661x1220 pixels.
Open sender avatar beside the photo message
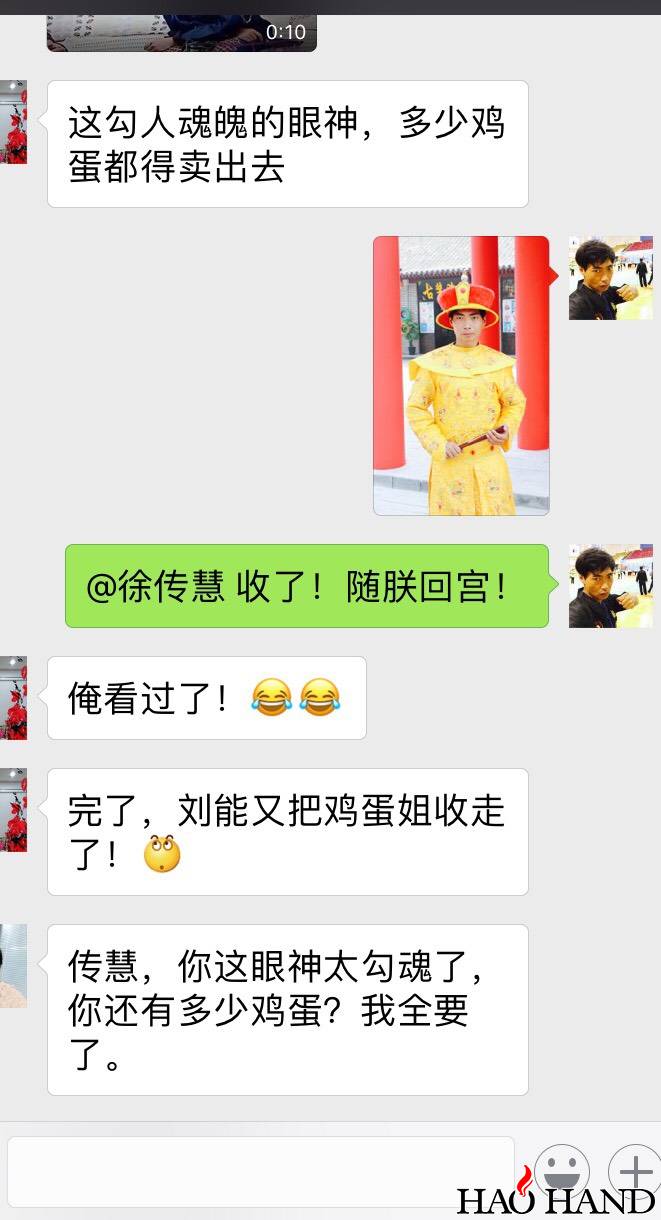tap(610, 278)
